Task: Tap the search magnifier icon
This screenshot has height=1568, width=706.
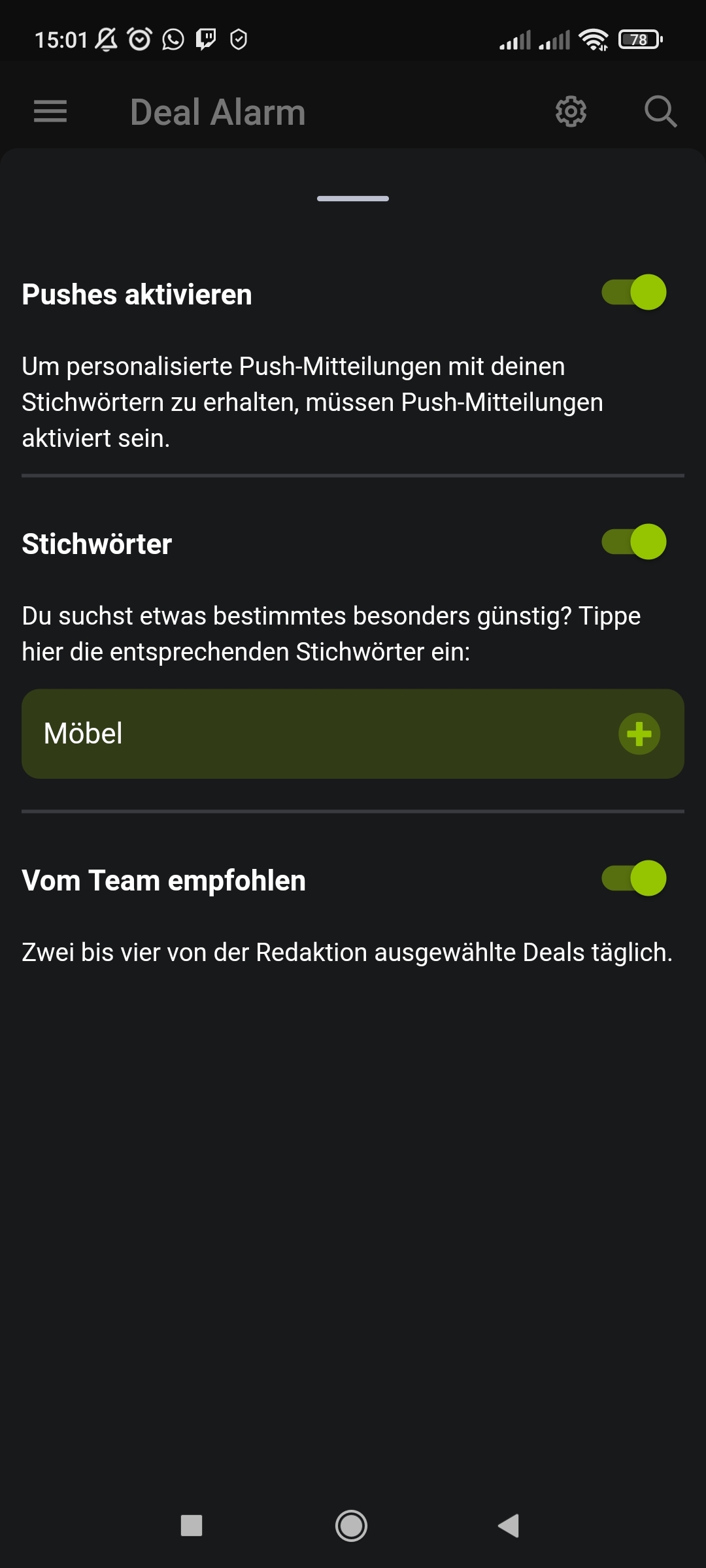Action: [x=660, y=112]
